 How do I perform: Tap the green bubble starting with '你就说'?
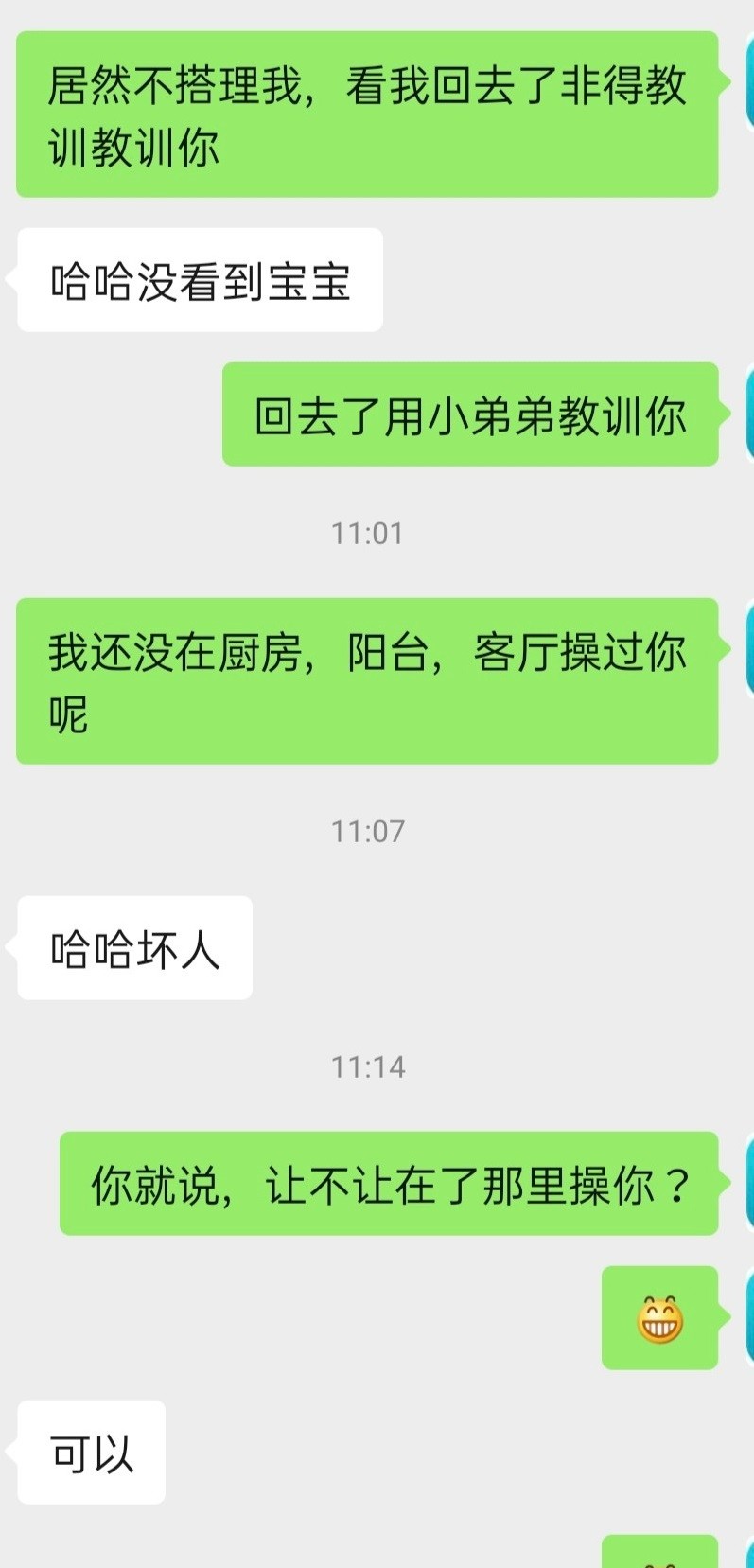click(391, 1184)
